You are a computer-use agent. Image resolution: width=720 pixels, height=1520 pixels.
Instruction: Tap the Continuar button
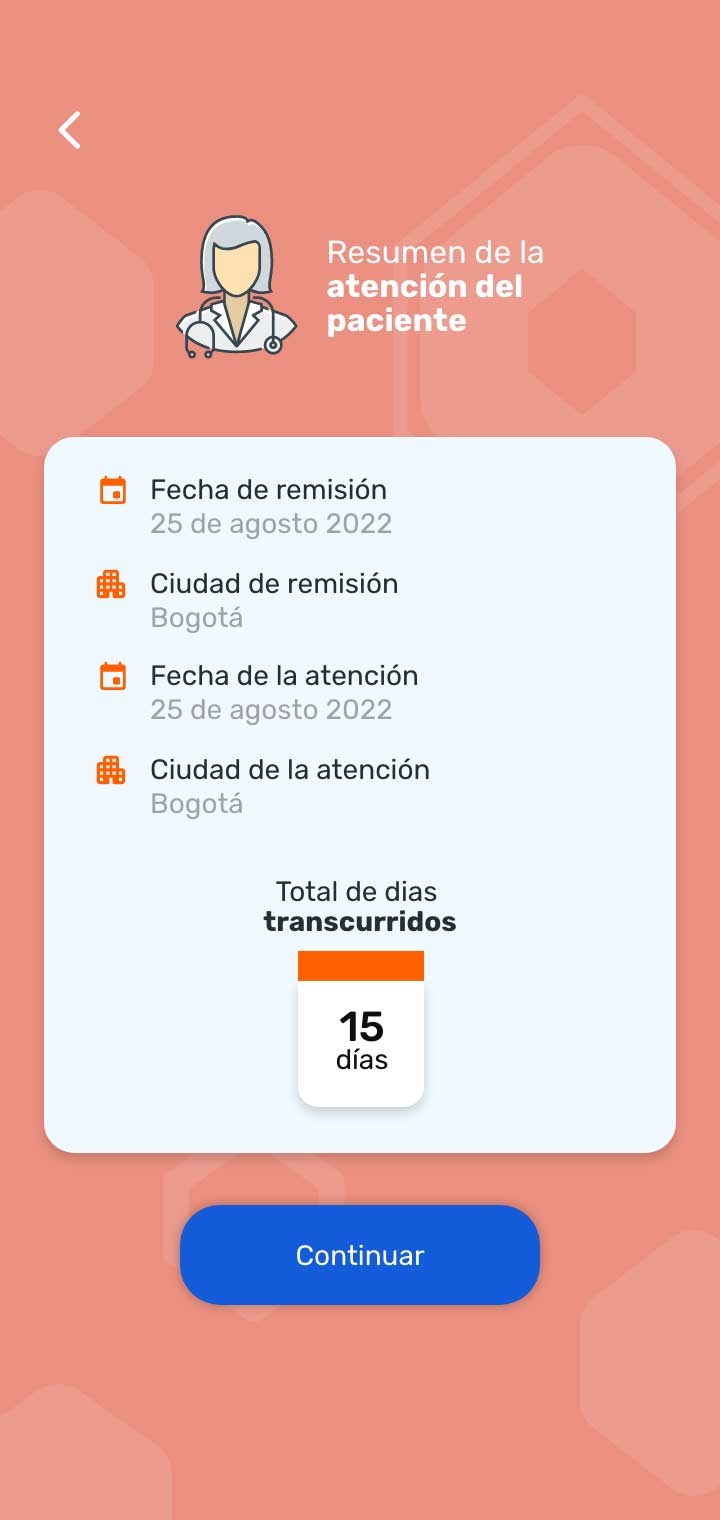360,1255
